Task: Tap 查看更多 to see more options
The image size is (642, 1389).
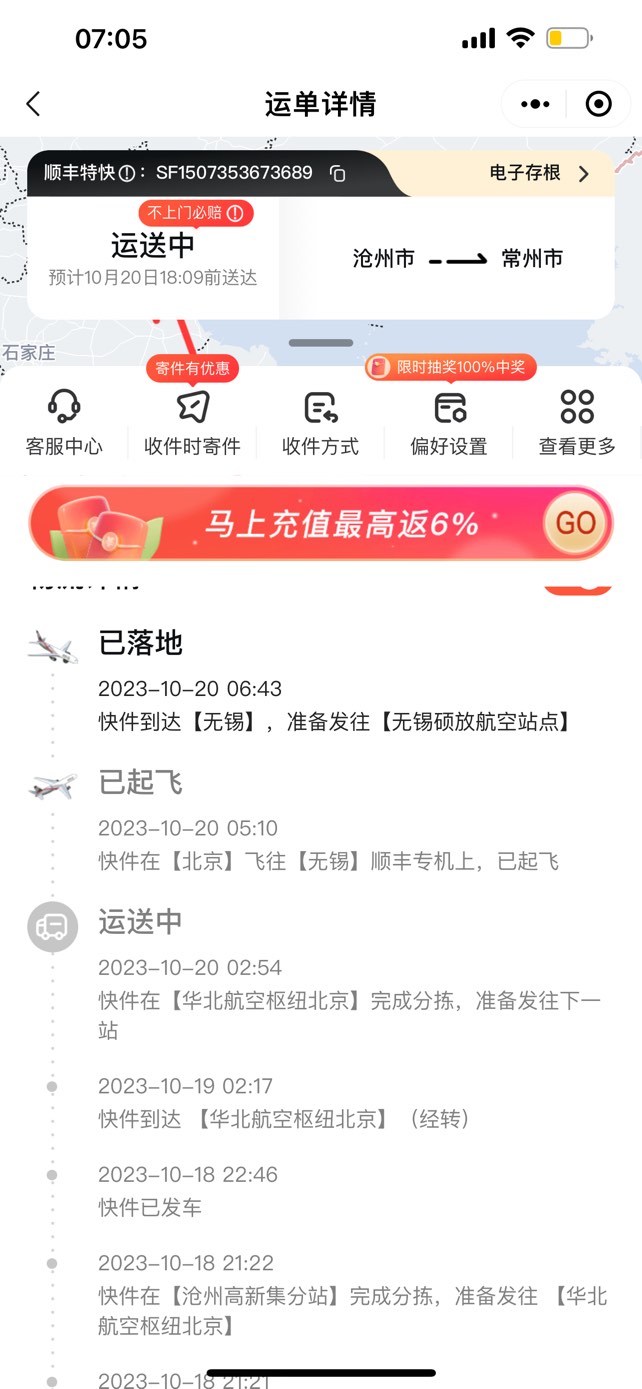Action: click(x=577, y=423)
